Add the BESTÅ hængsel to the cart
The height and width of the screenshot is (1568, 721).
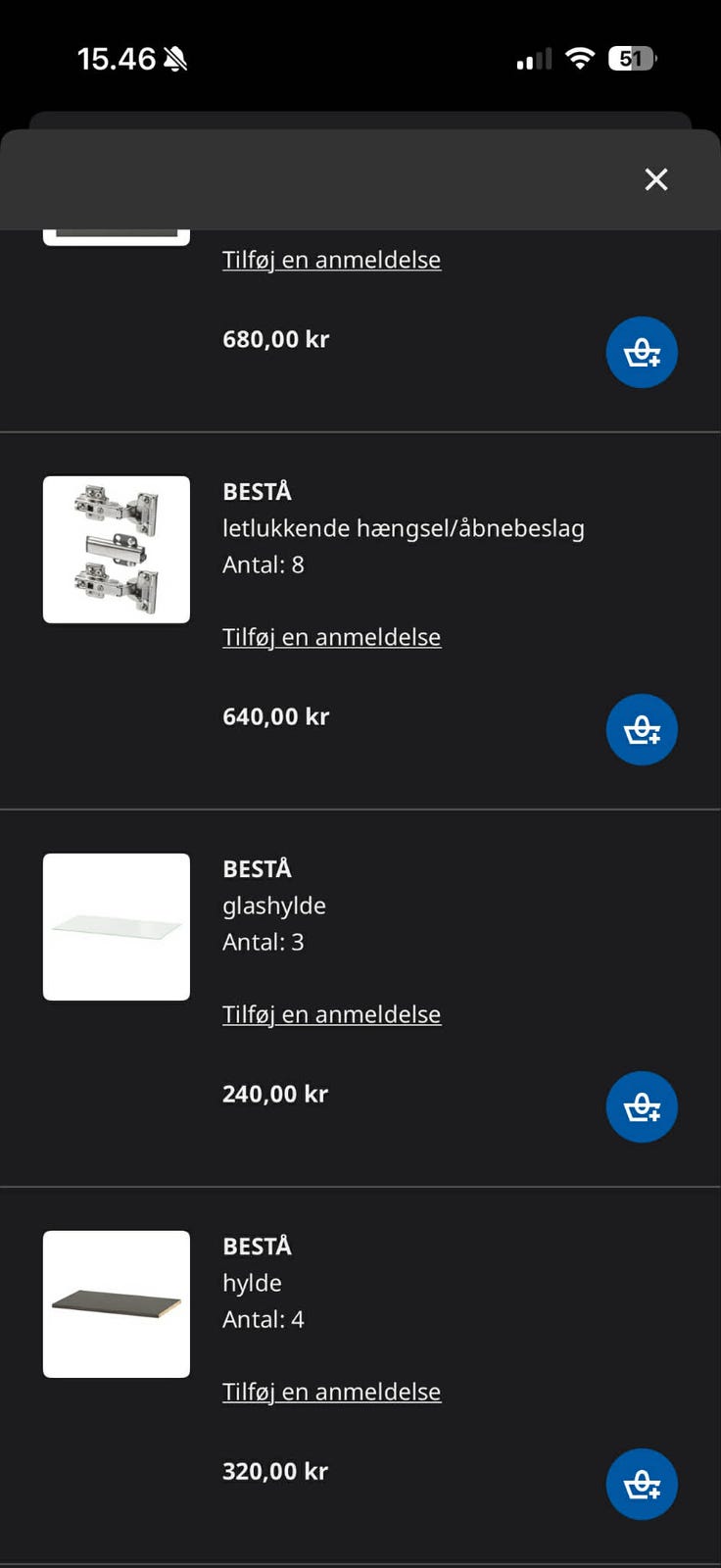pos(642,730)
